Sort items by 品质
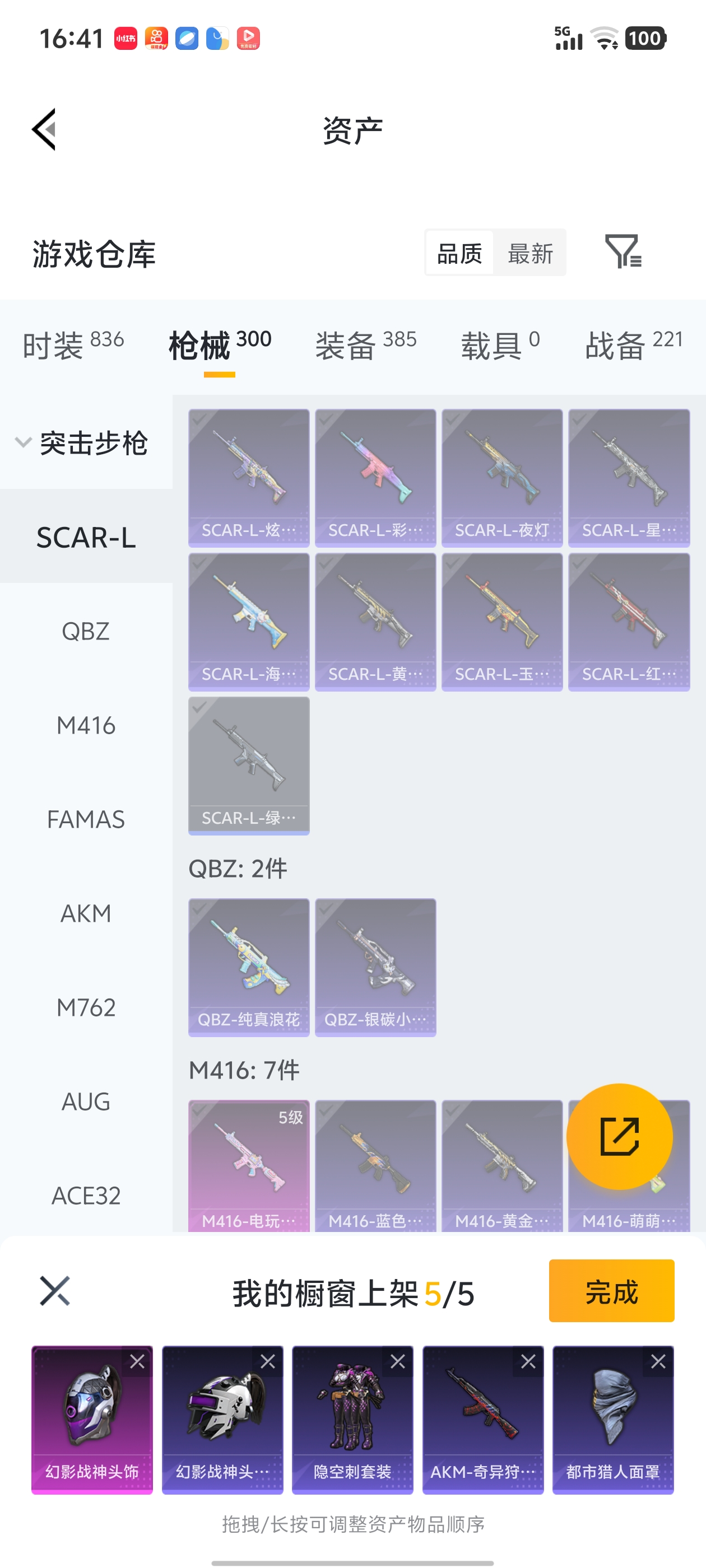706x1568 pixels. [x=459, y=253]
